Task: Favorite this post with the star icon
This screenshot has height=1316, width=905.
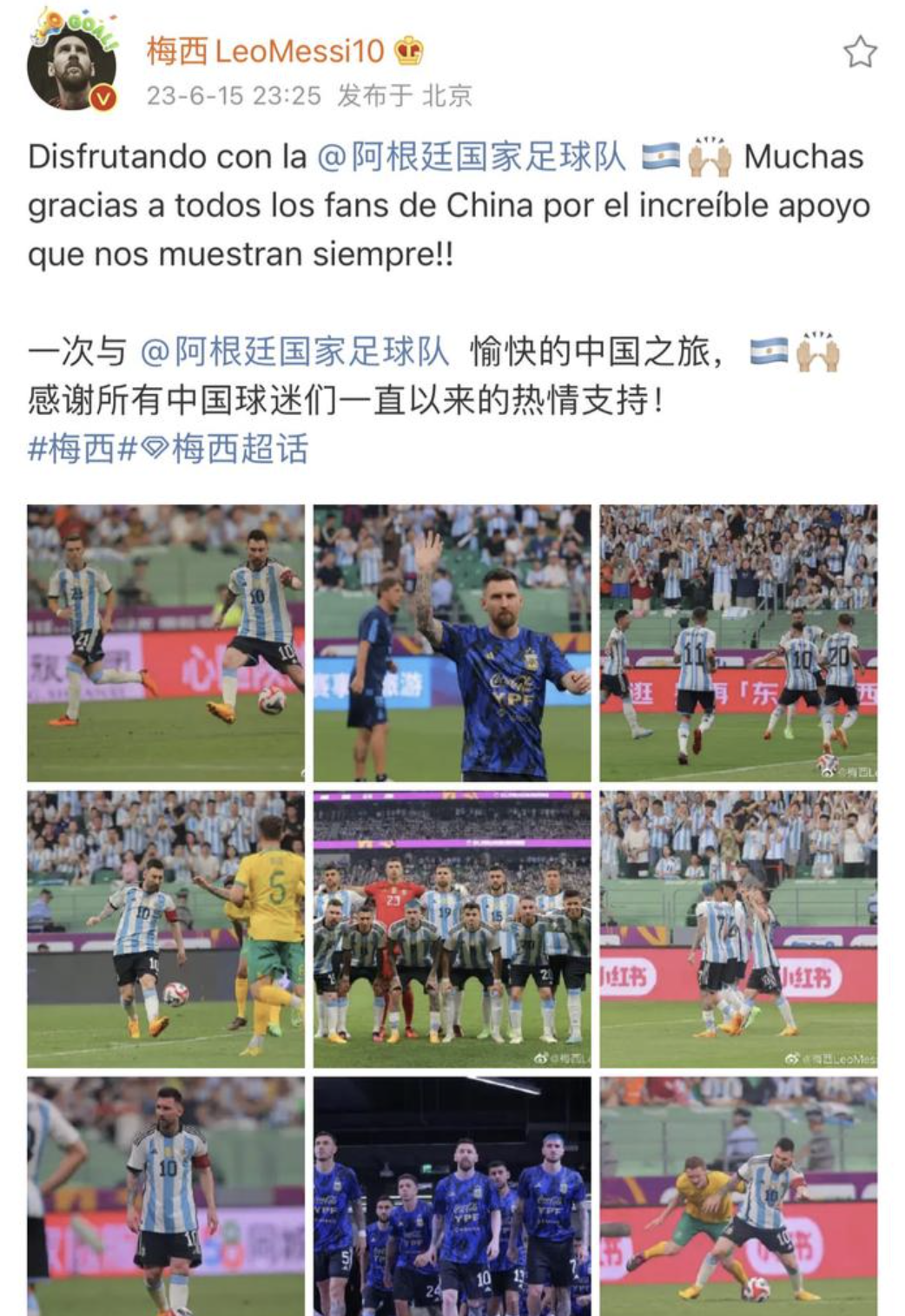Action: coord(859,53)
